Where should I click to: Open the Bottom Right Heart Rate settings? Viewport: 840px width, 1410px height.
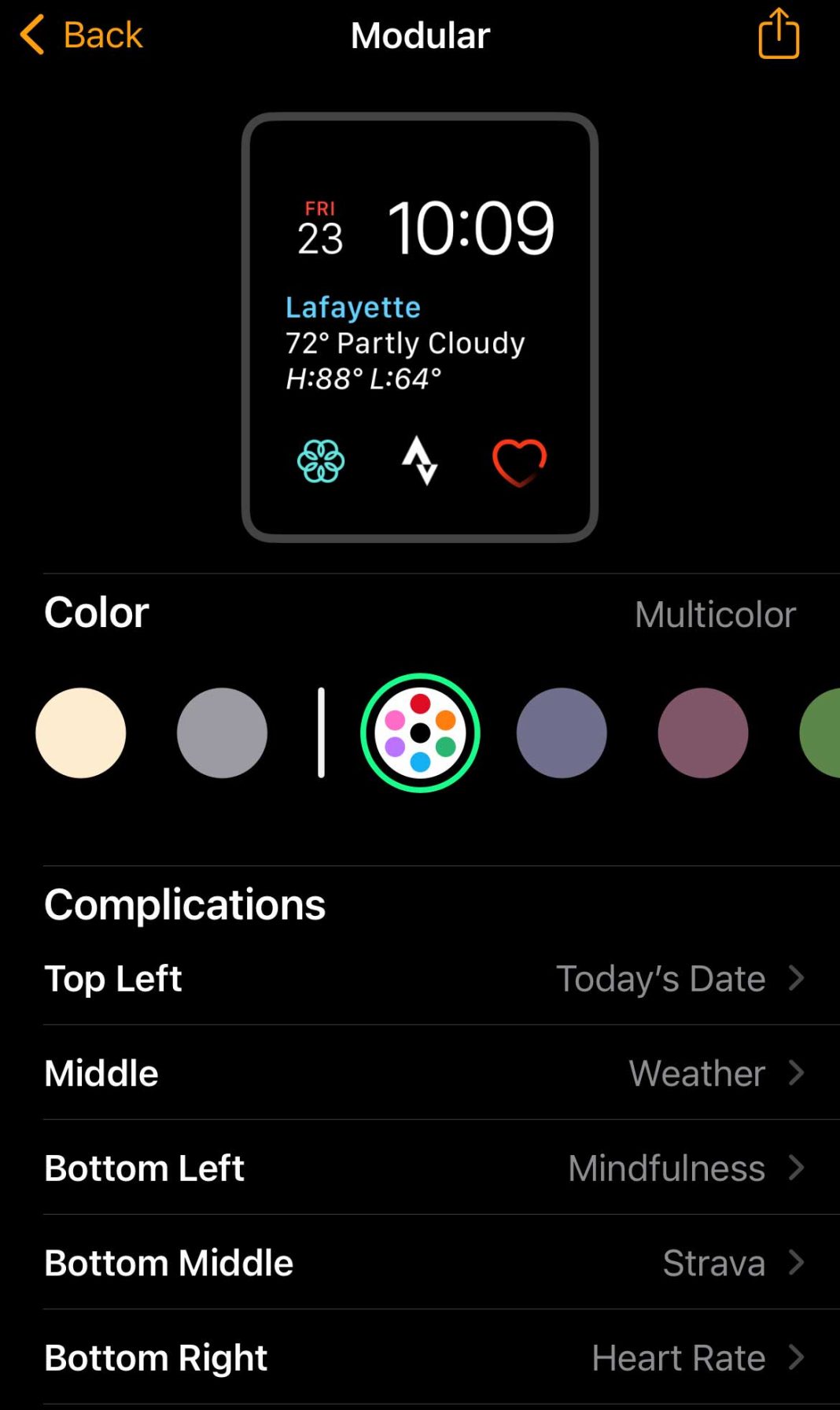click(x=420, y=1356)
